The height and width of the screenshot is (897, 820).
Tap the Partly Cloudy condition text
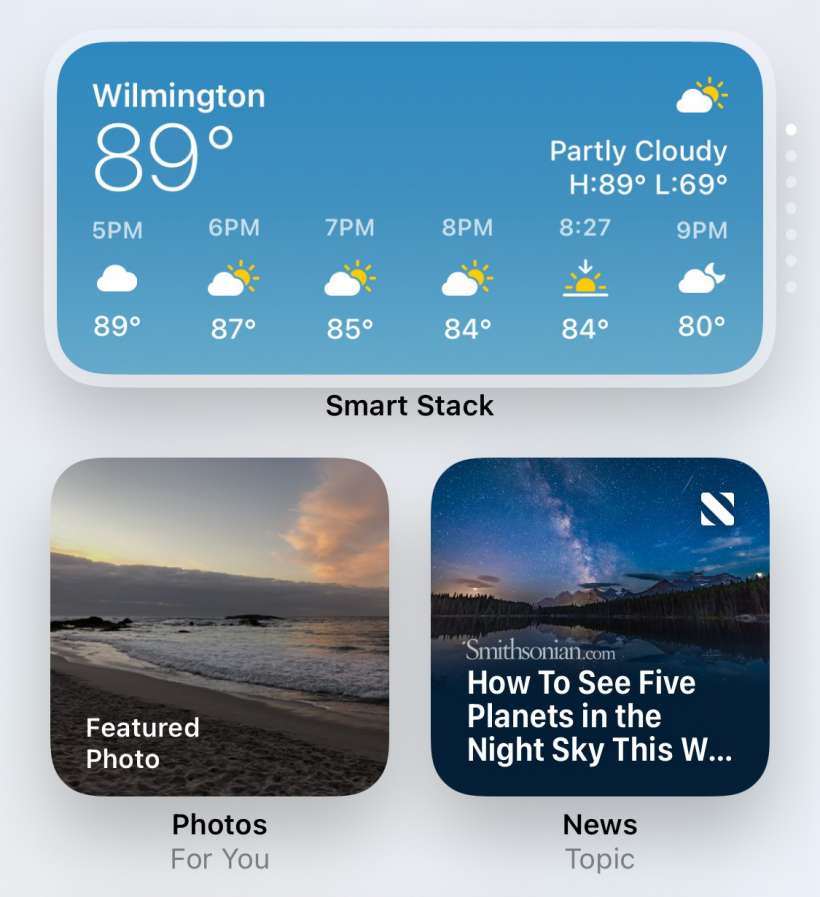637,151
